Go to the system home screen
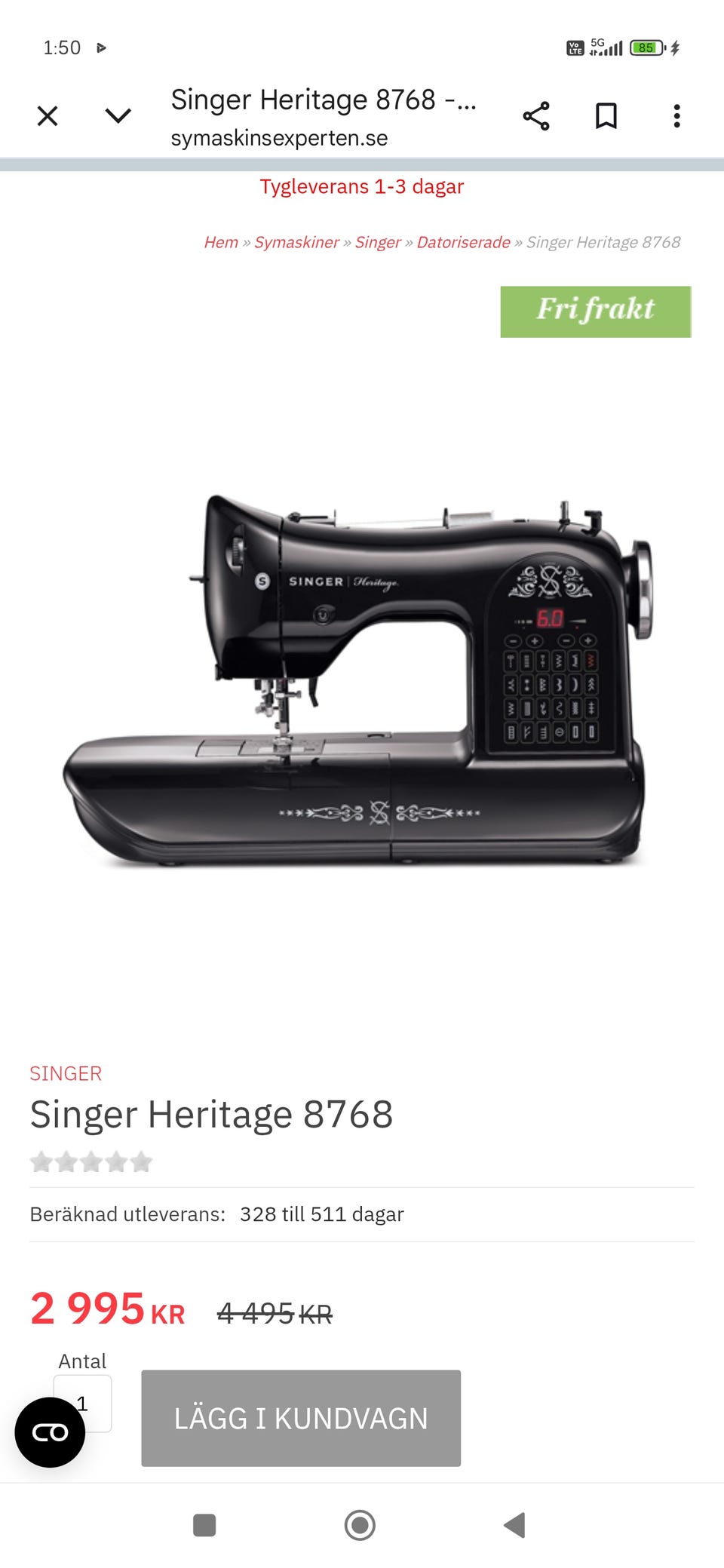This screenshot has width=724, height=1568. point(360,1525)
